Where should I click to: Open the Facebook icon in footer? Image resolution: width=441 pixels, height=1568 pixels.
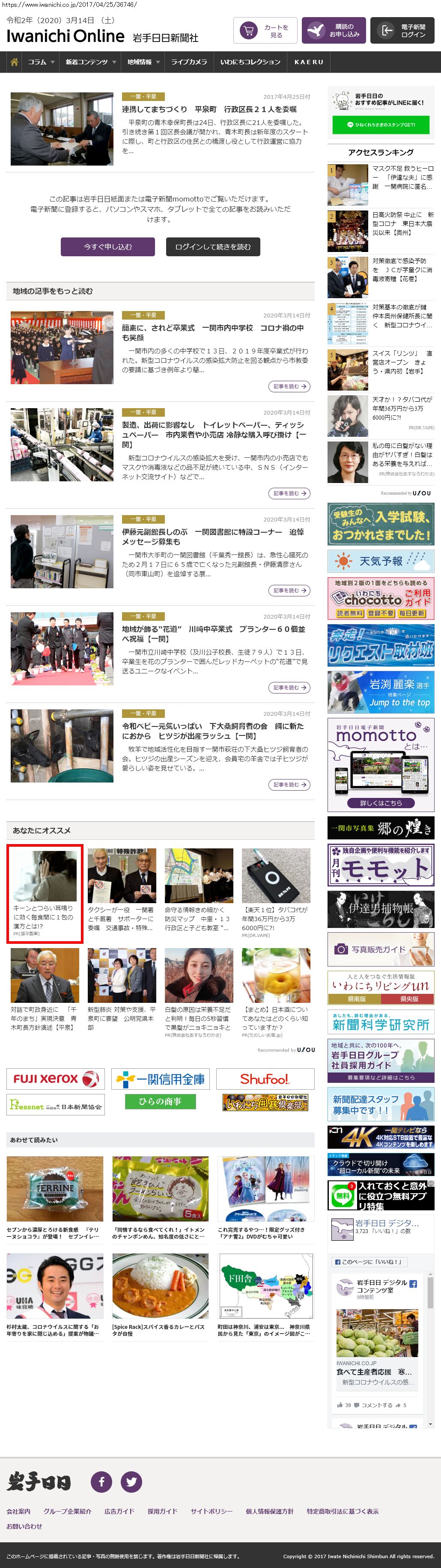point(101,1482)
